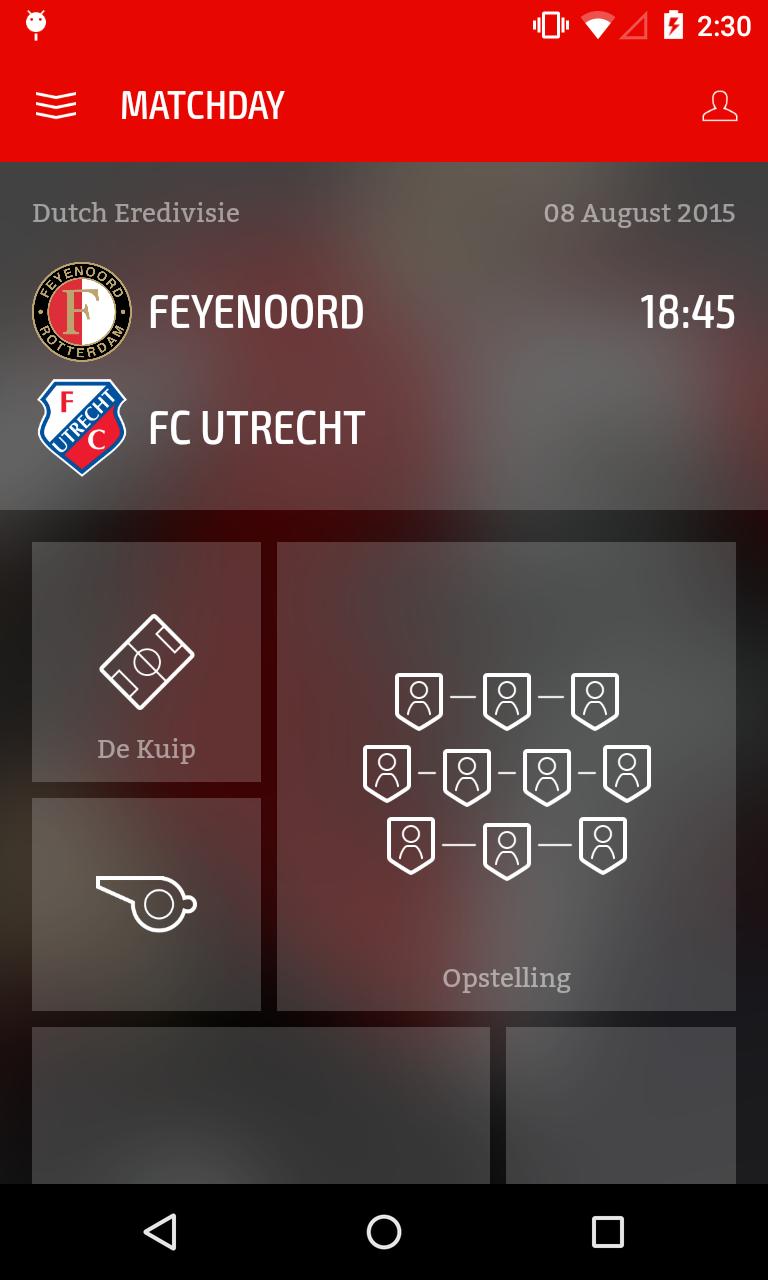Open the De Kuip venue tile
Image resolution: width=768 pixels, height=1280 pixels.
tap(146, 661)
